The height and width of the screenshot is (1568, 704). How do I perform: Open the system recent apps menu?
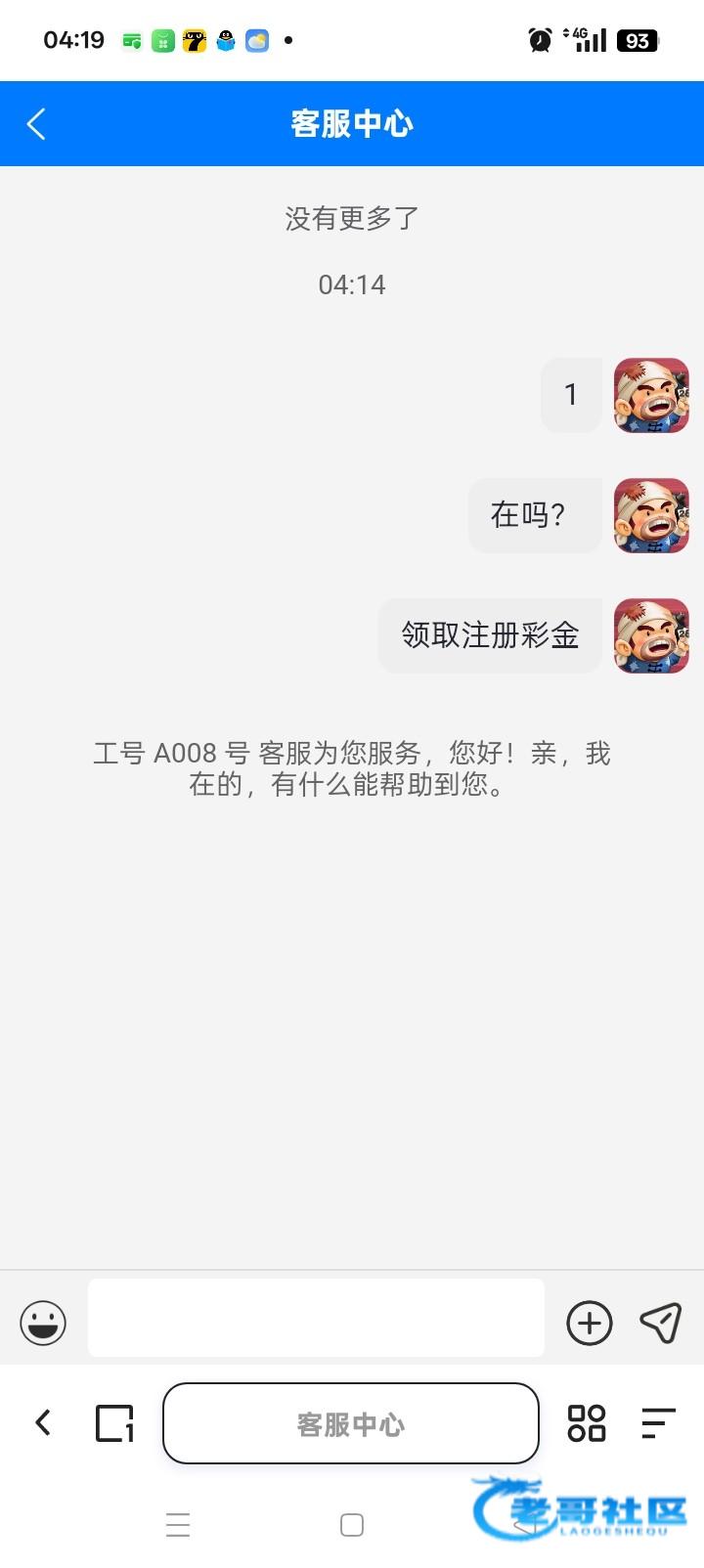(x=178, y=1525)
